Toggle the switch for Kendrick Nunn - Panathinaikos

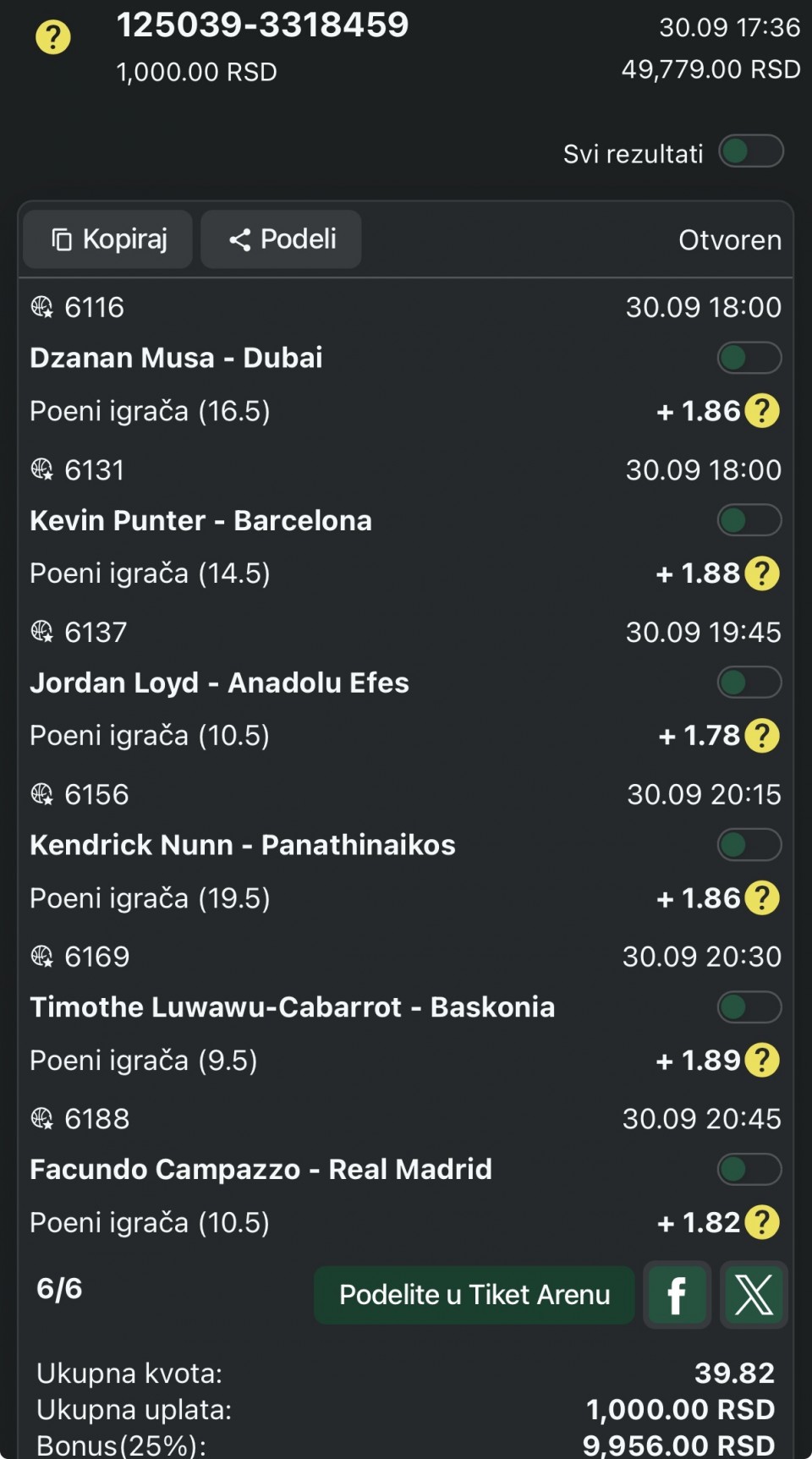coord(749,845)
